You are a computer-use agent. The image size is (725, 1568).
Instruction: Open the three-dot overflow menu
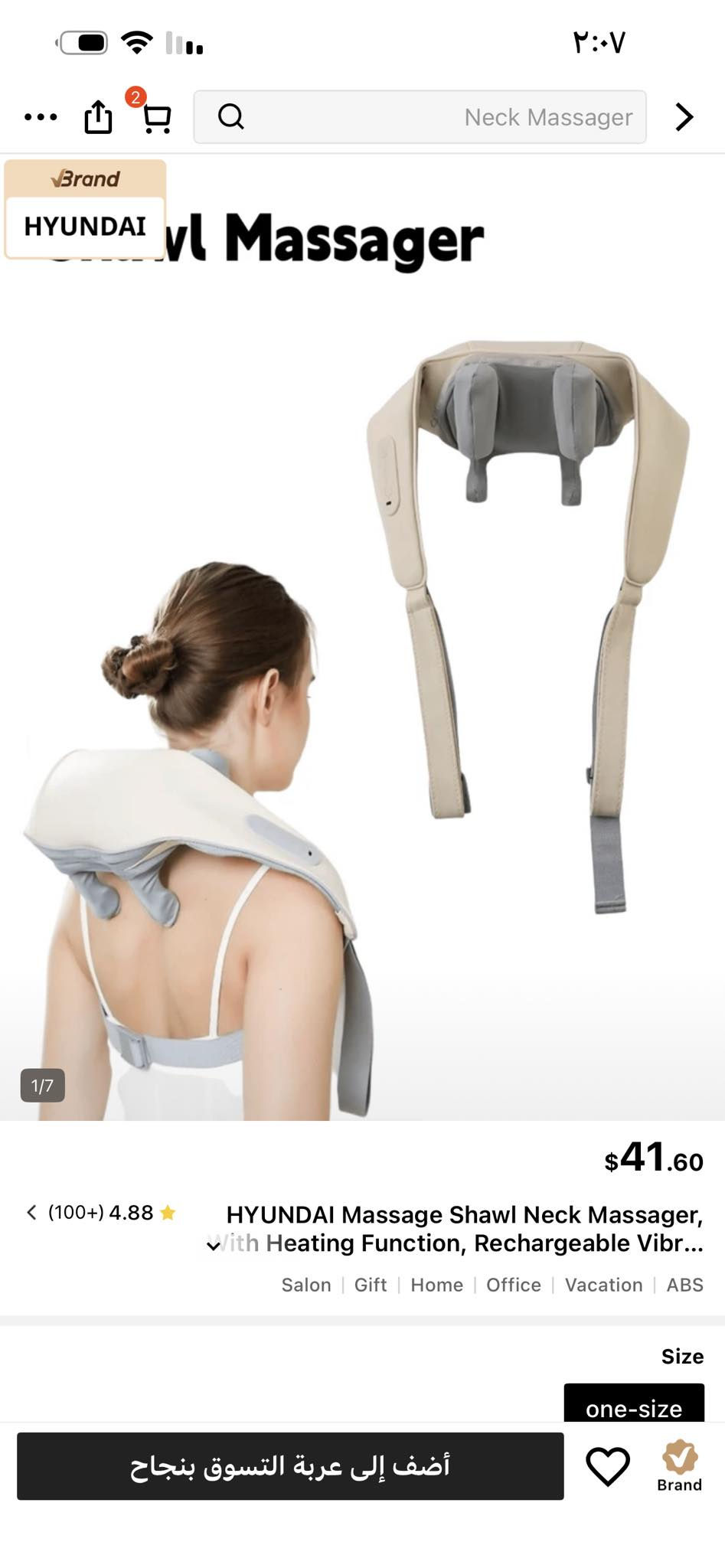41,117
